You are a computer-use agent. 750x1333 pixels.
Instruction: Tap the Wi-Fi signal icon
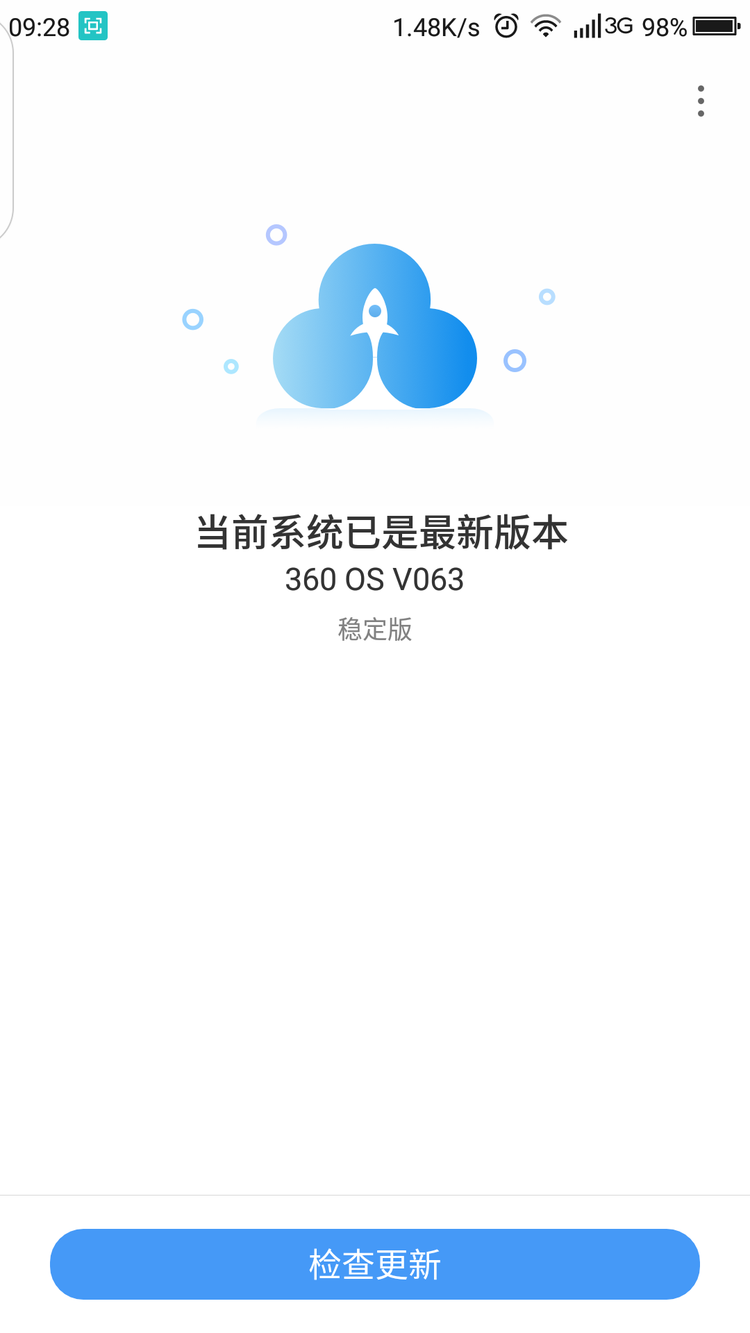pos(546,27)
